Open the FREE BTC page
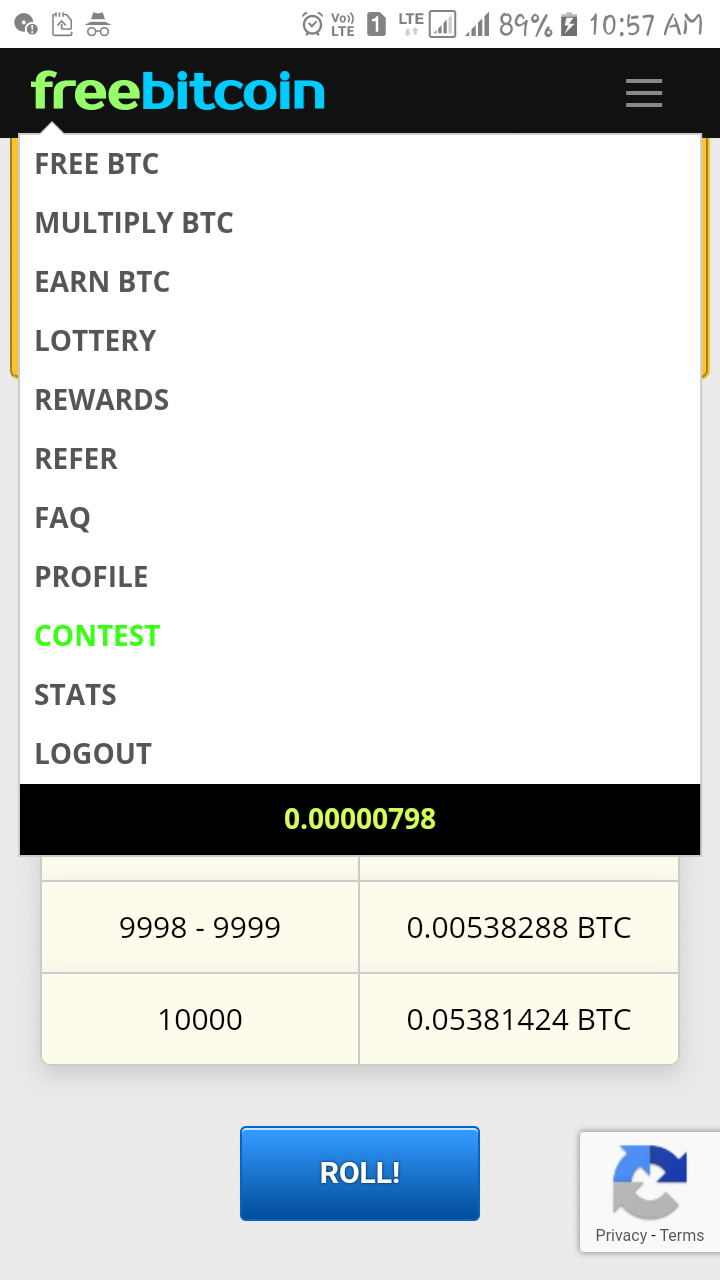 click(x=97, y=164)
